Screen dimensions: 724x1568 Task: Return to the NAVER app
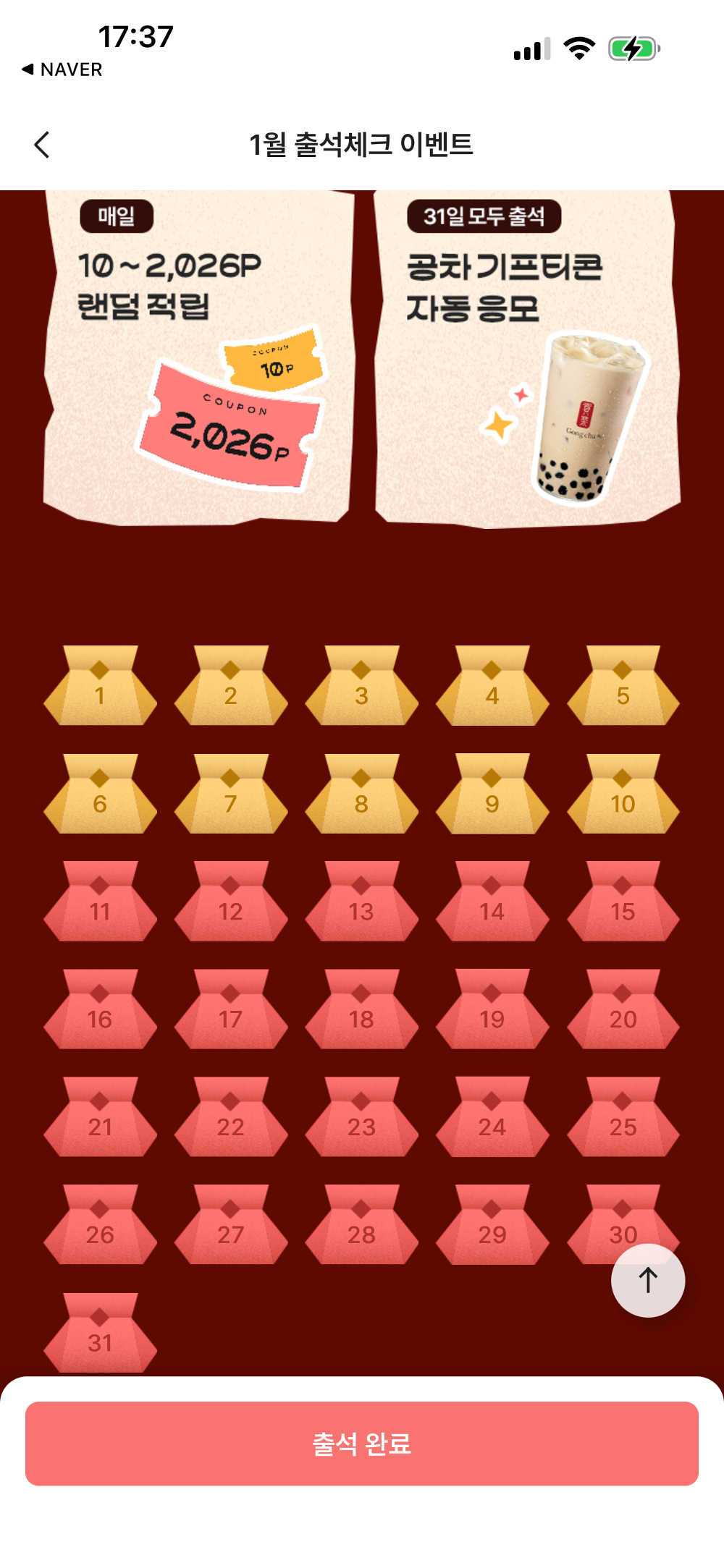click(62, 69)
